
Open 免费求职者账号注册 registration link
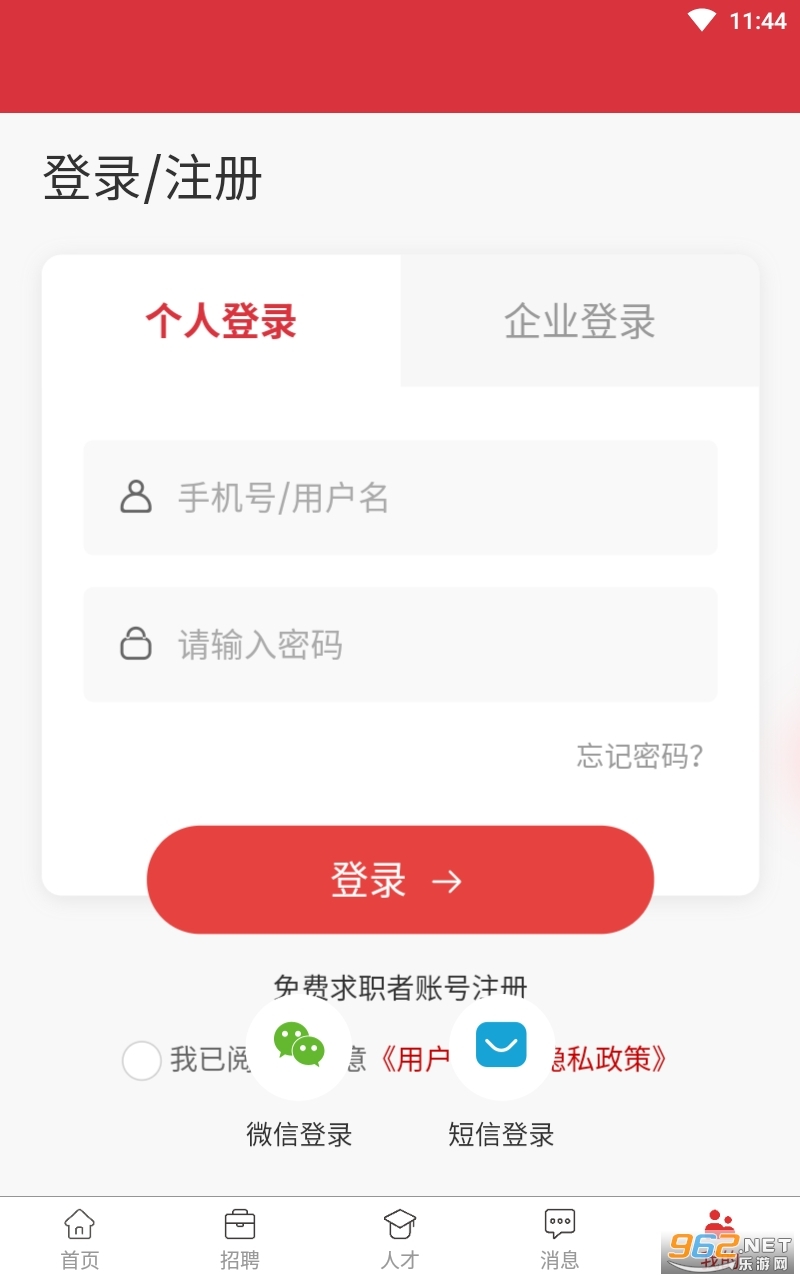click(400, 988)
